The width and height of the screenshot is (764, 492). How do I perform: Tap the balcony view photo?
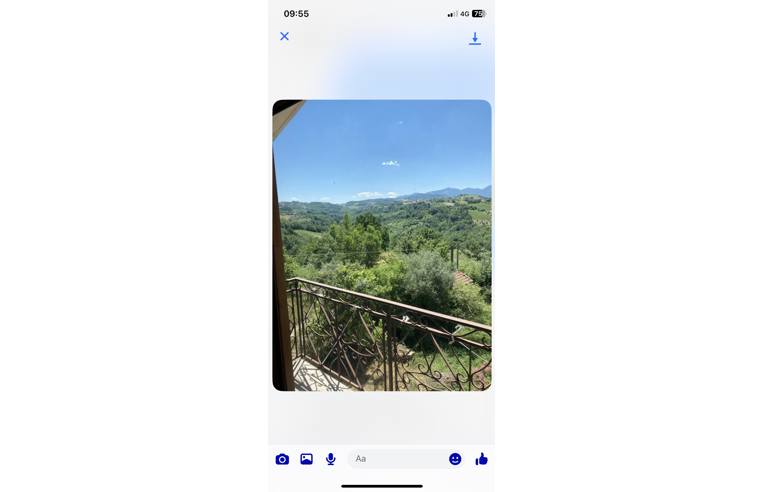[382, 245]
